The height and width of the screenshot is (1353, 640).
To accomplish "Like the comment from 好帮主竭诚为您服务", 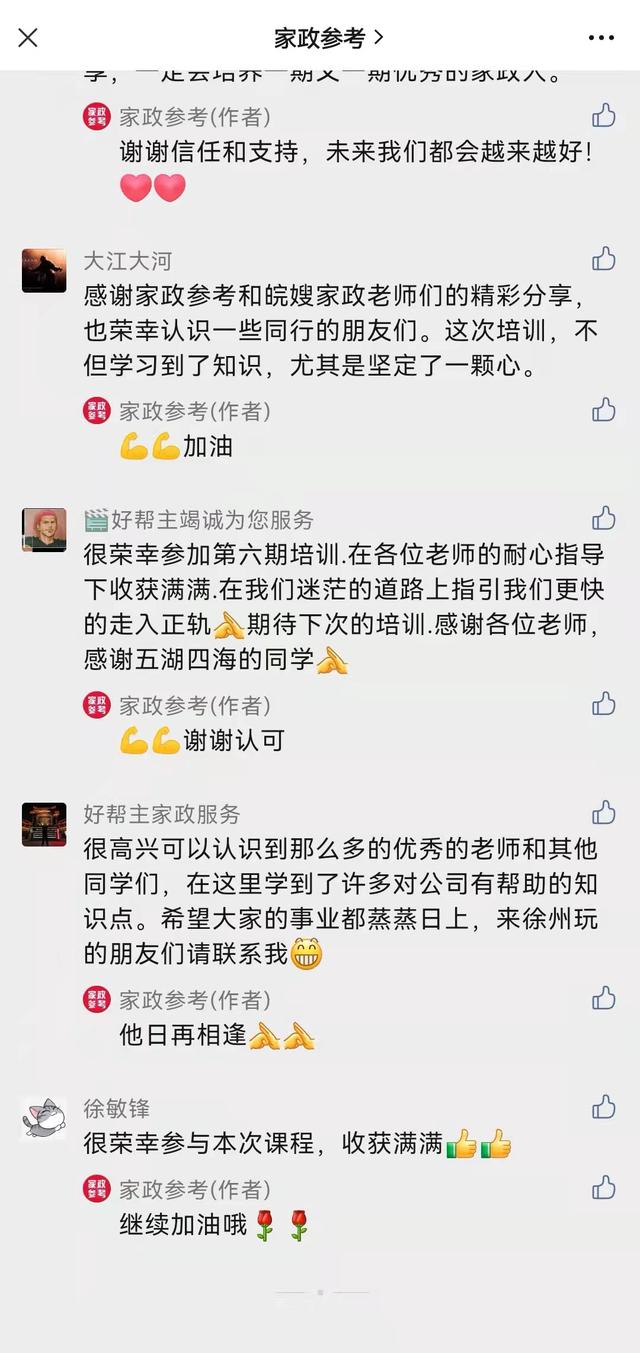I will click(x=603, y=517).
